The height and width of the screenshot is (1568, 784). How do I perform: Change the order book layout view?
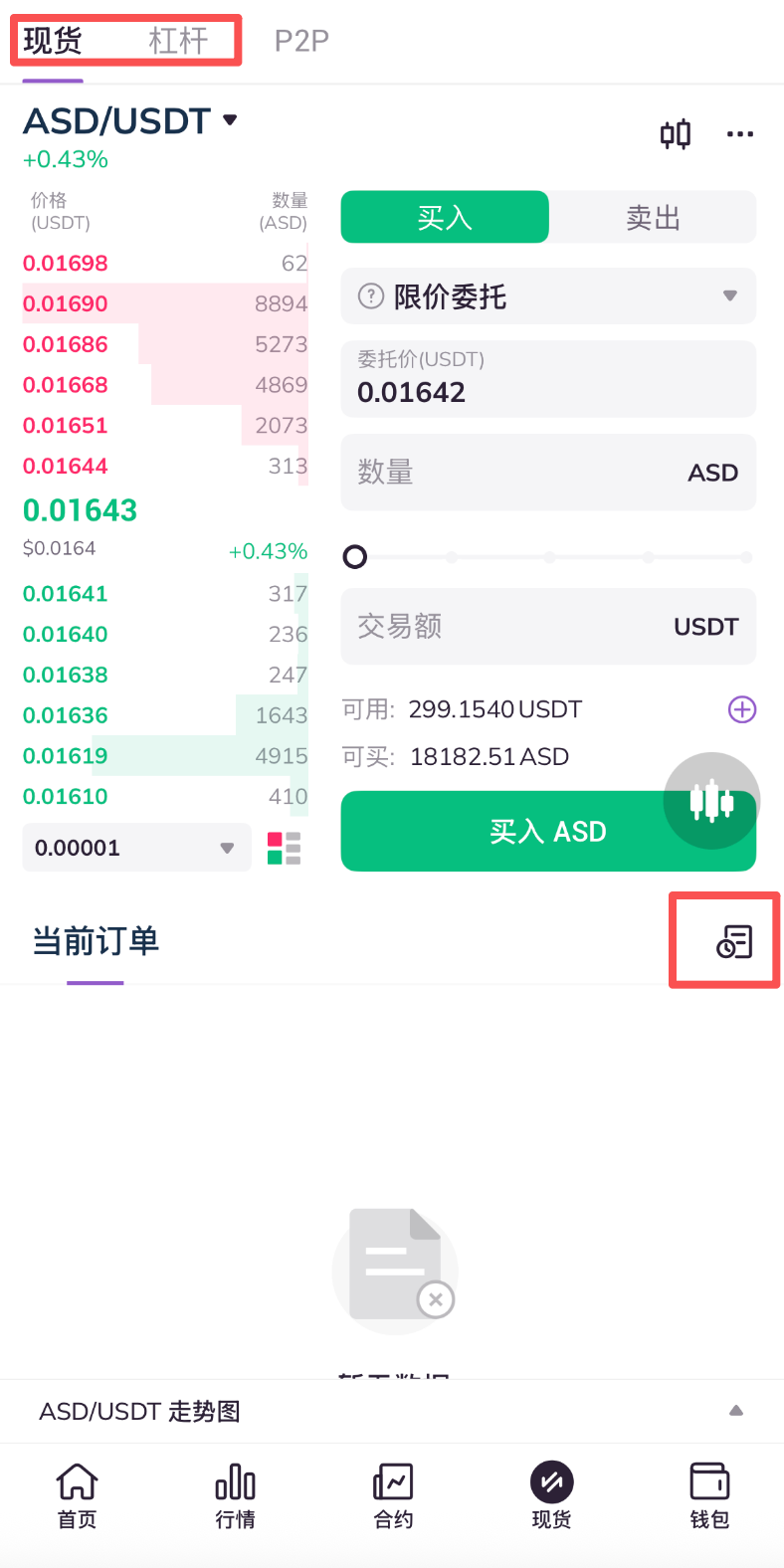284,849
